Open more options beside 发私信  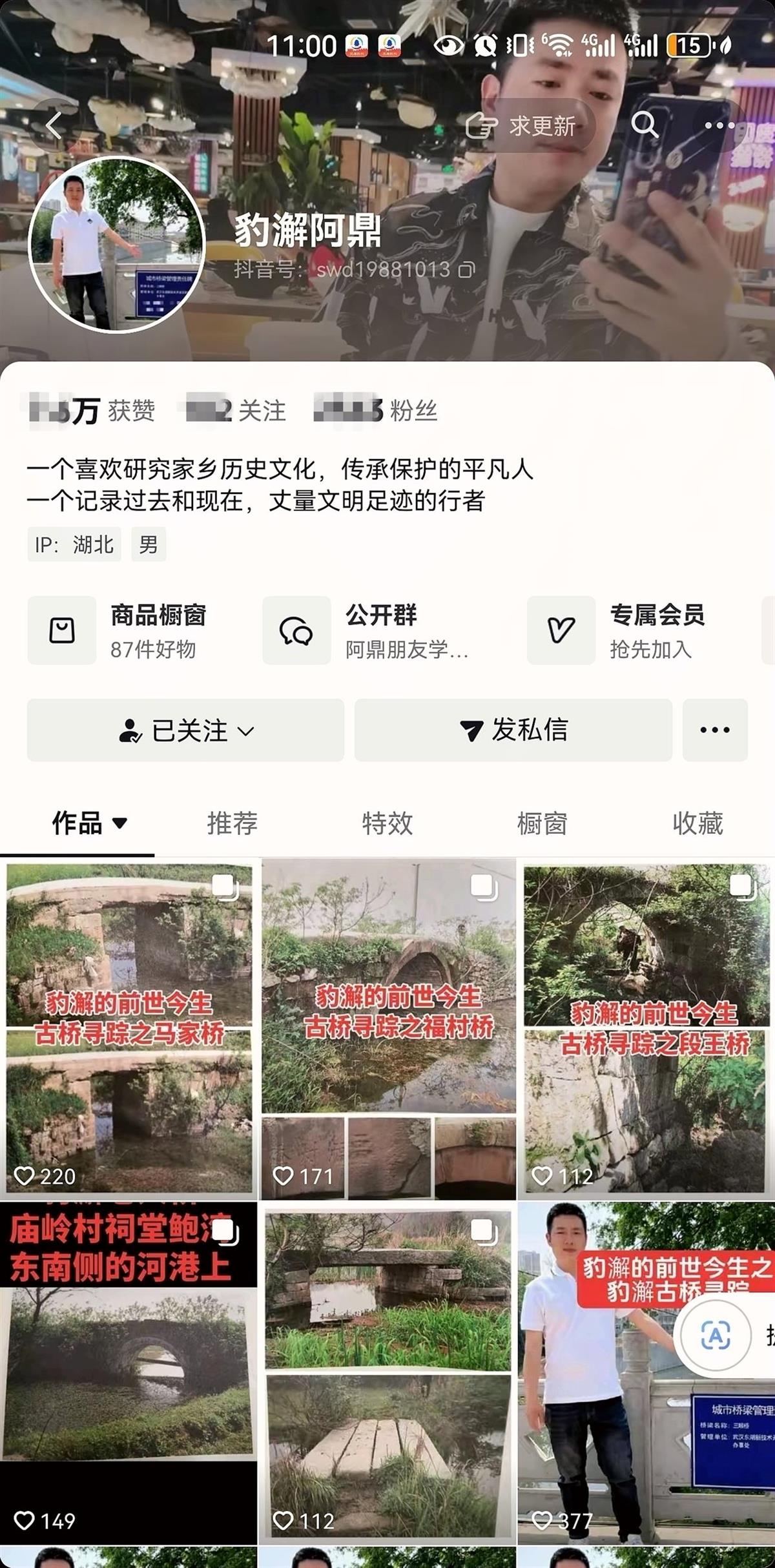click(715, 730)
